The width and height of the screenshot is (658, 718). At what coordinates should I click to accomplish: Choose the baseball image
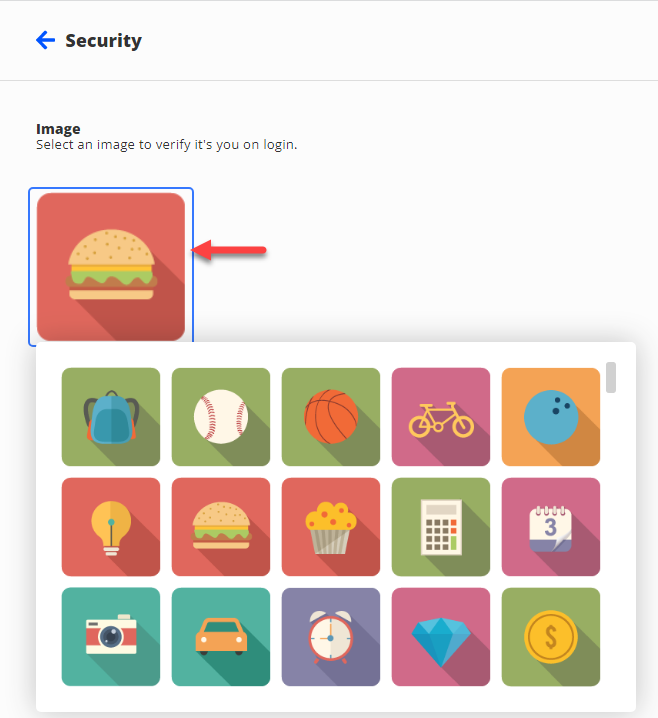[221, 417]
